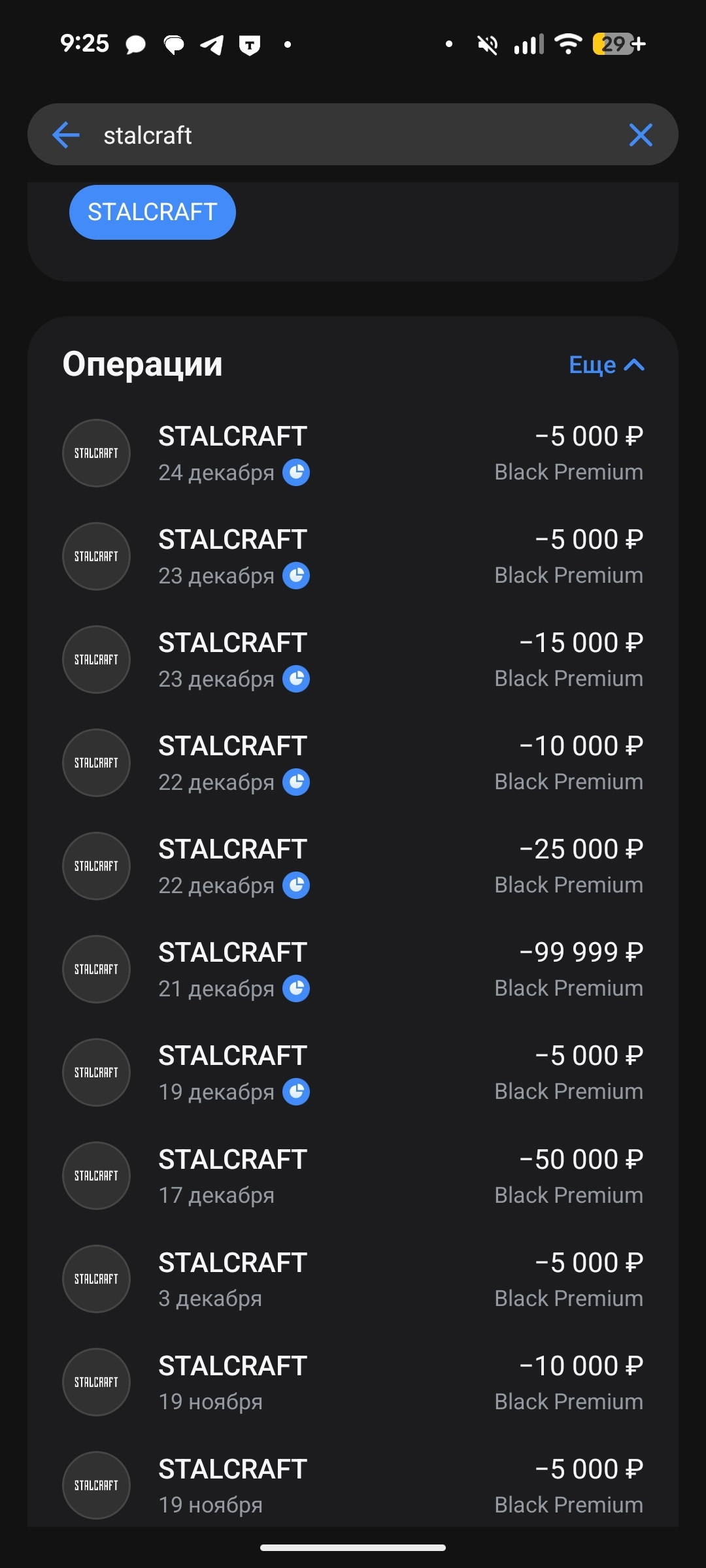Open the 24 декабря −5 000 ₽ operation
Screen dimensions: 706x1568
[353, 453]
